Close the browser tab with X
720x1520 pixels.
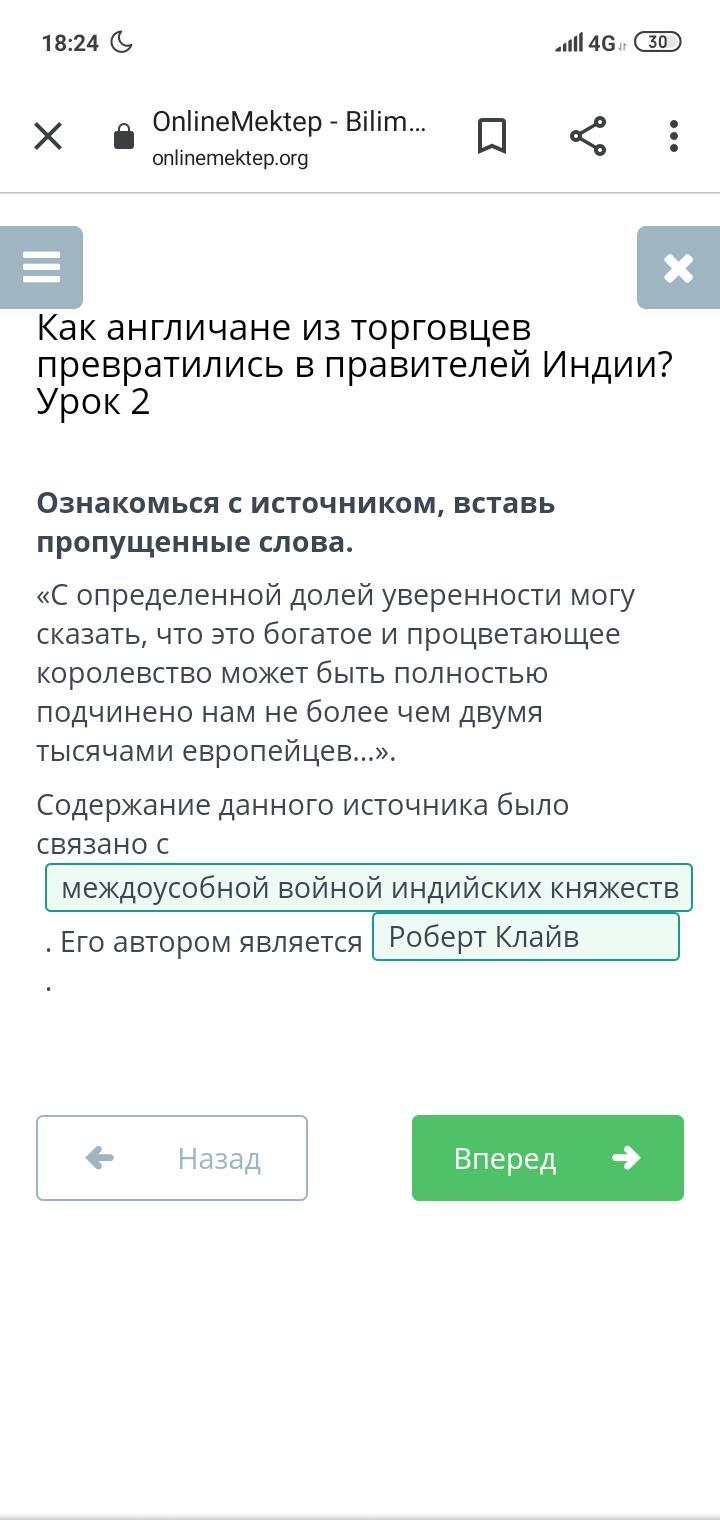point(48,136)
